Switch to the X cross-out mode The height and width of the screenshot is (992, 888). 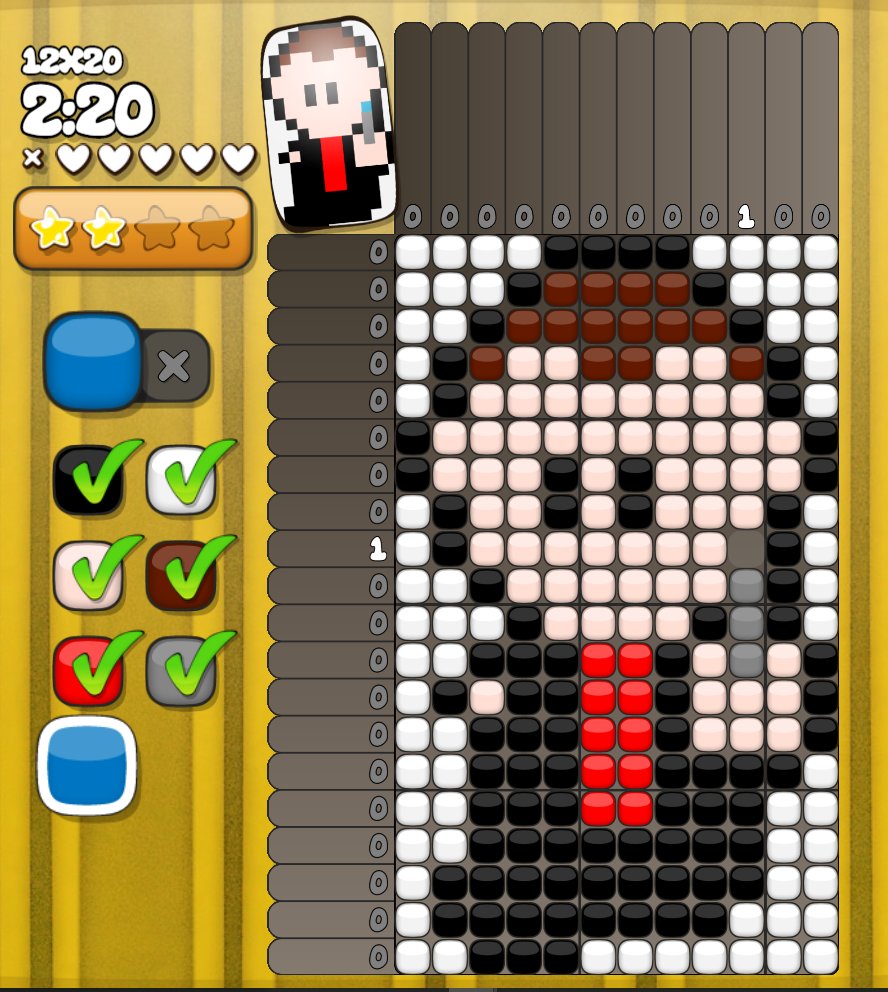point(175,366)
